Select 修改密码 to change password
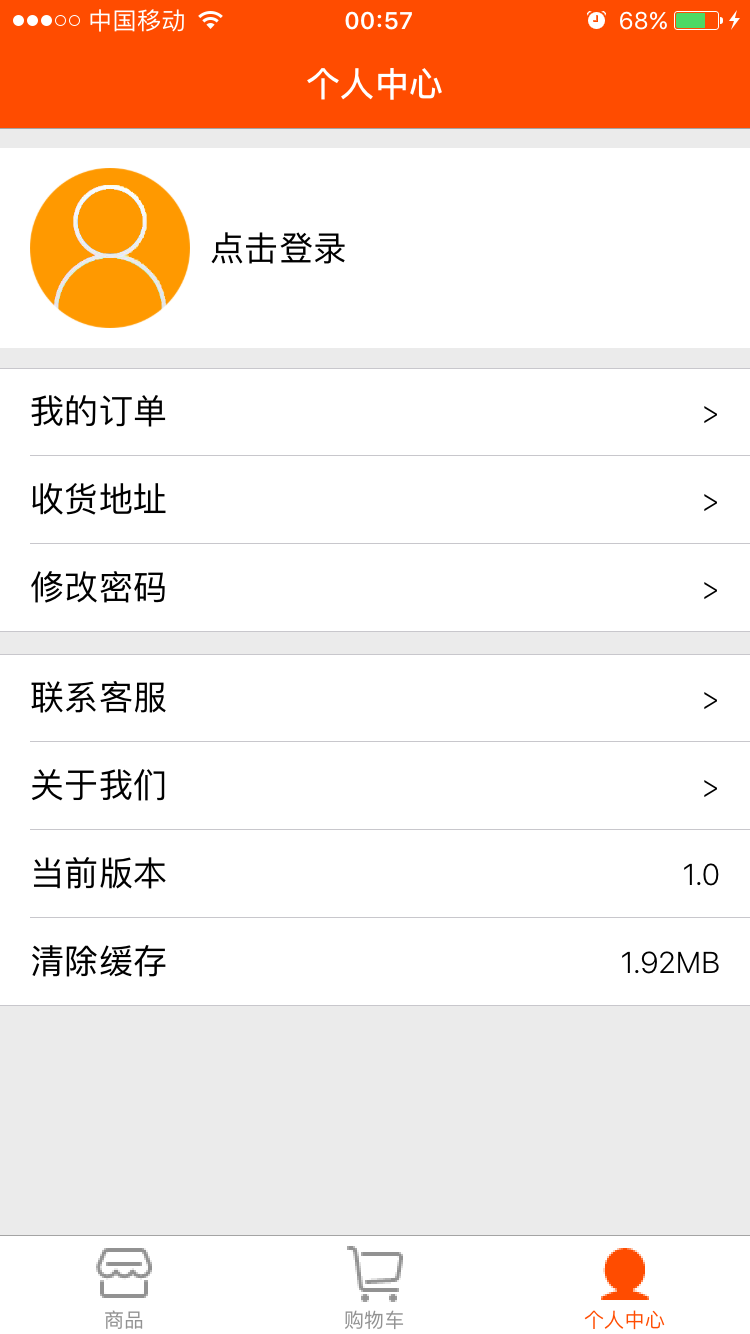 [375, 588]
